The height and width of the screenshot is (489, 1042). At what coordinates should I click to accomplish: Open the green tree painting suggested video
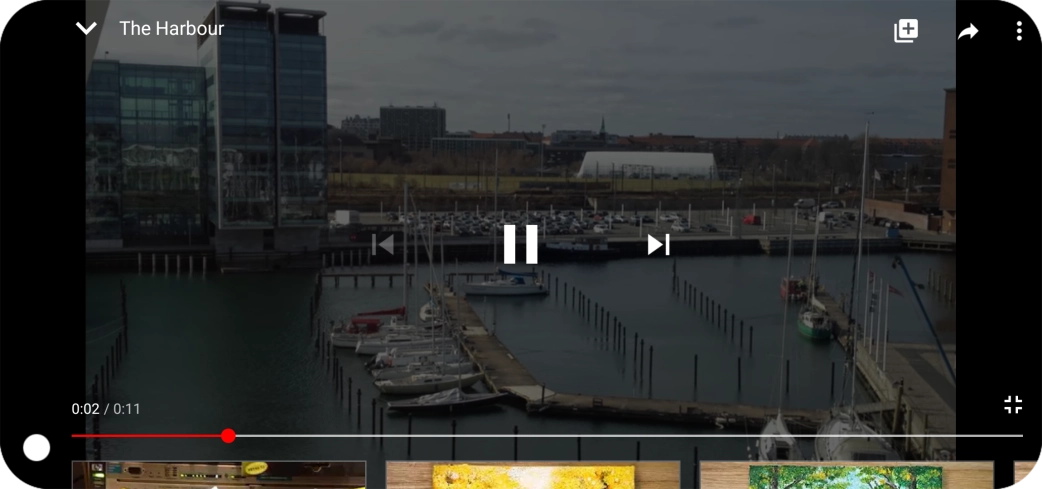point(846,475)
